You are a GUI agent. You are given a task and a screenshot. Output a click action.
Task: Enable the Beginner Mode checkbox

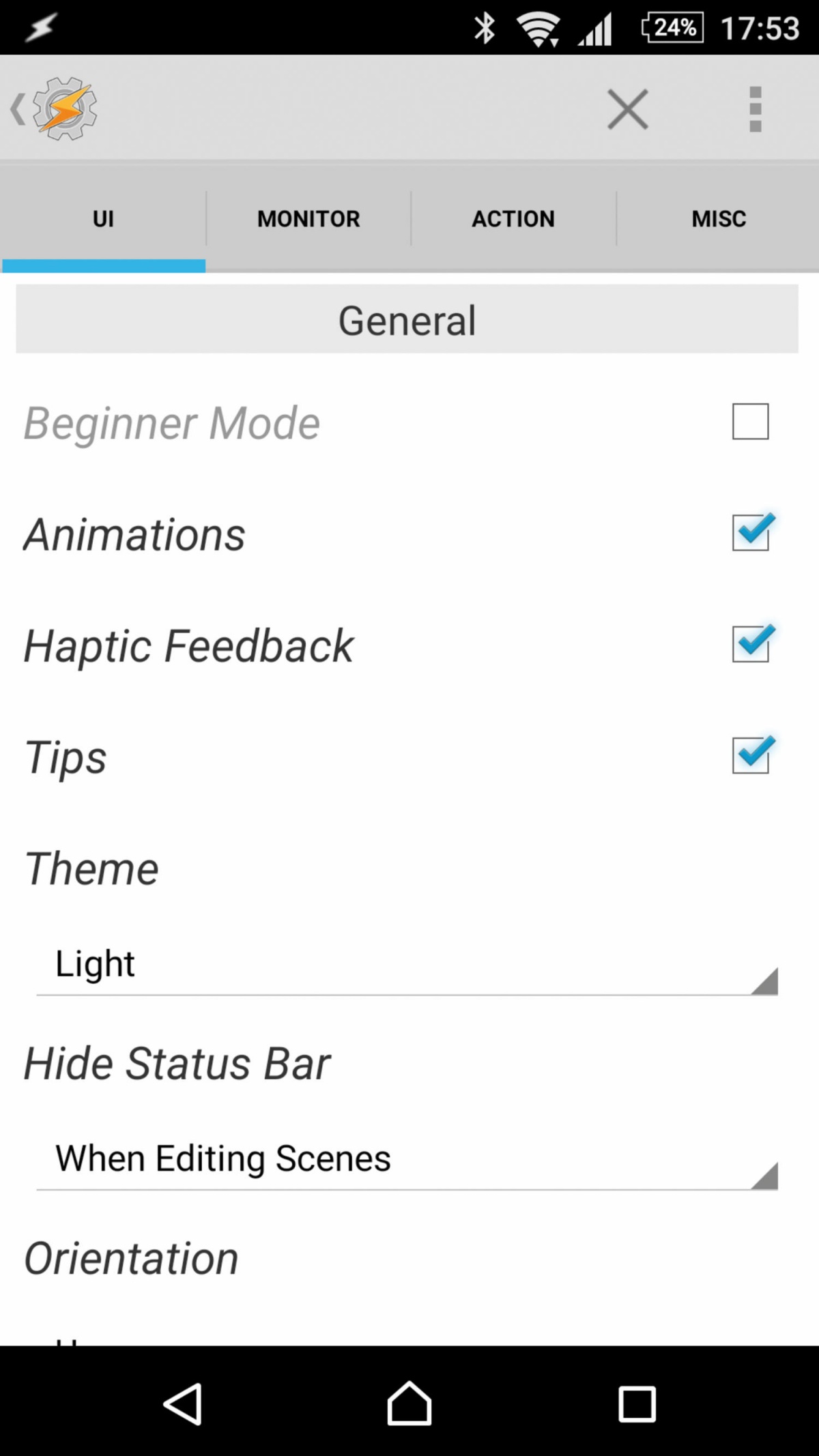[750, 422]
